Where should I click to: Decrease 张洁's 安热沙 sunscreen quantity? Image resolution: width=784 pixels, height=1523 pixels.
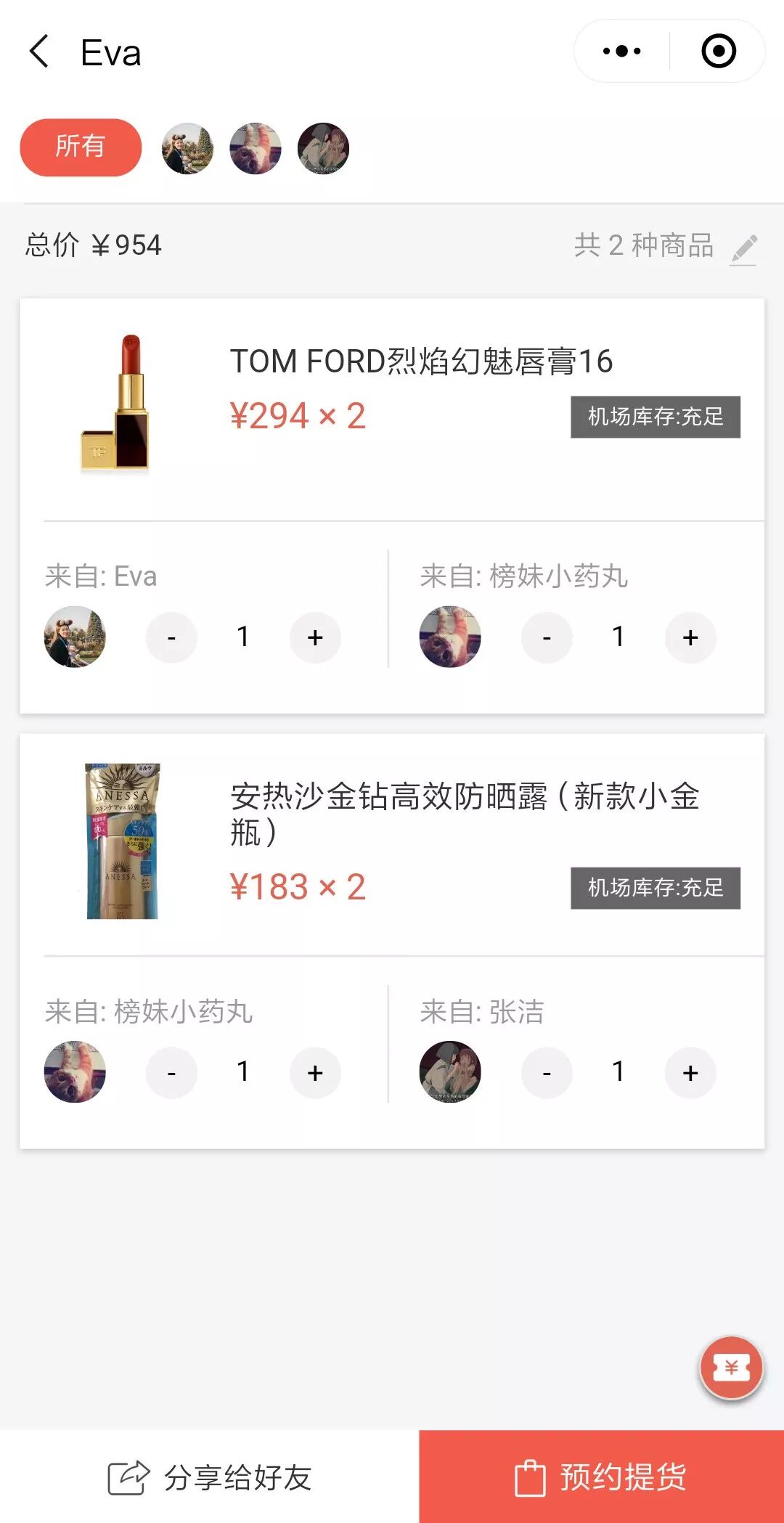click(547, 1072)
